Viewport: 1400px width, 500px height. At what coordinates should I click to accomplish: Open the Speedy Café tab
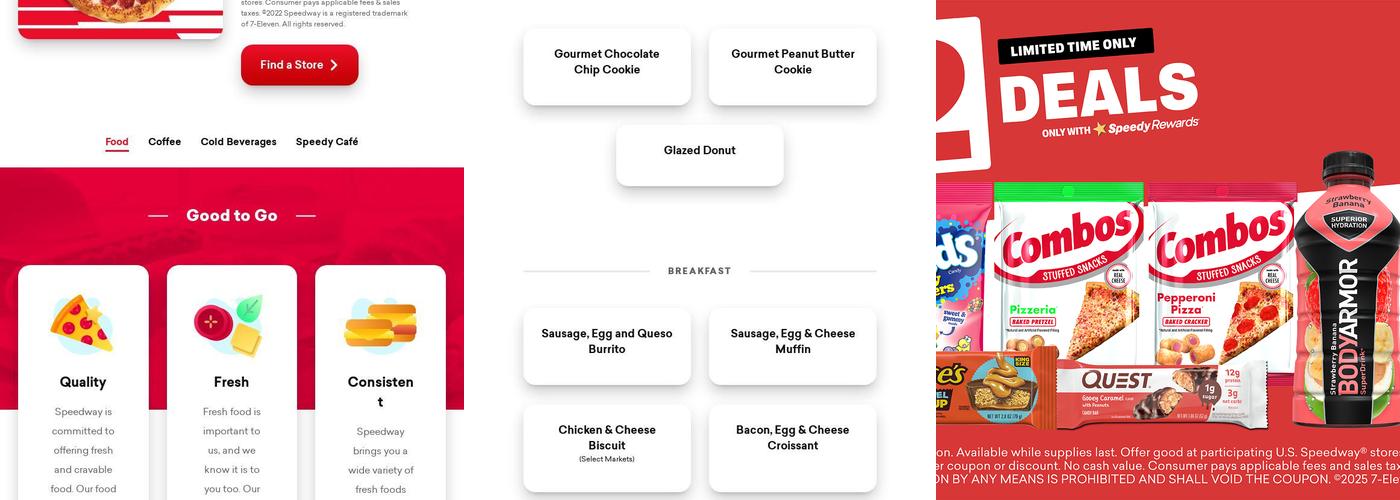tap(326, 142)
